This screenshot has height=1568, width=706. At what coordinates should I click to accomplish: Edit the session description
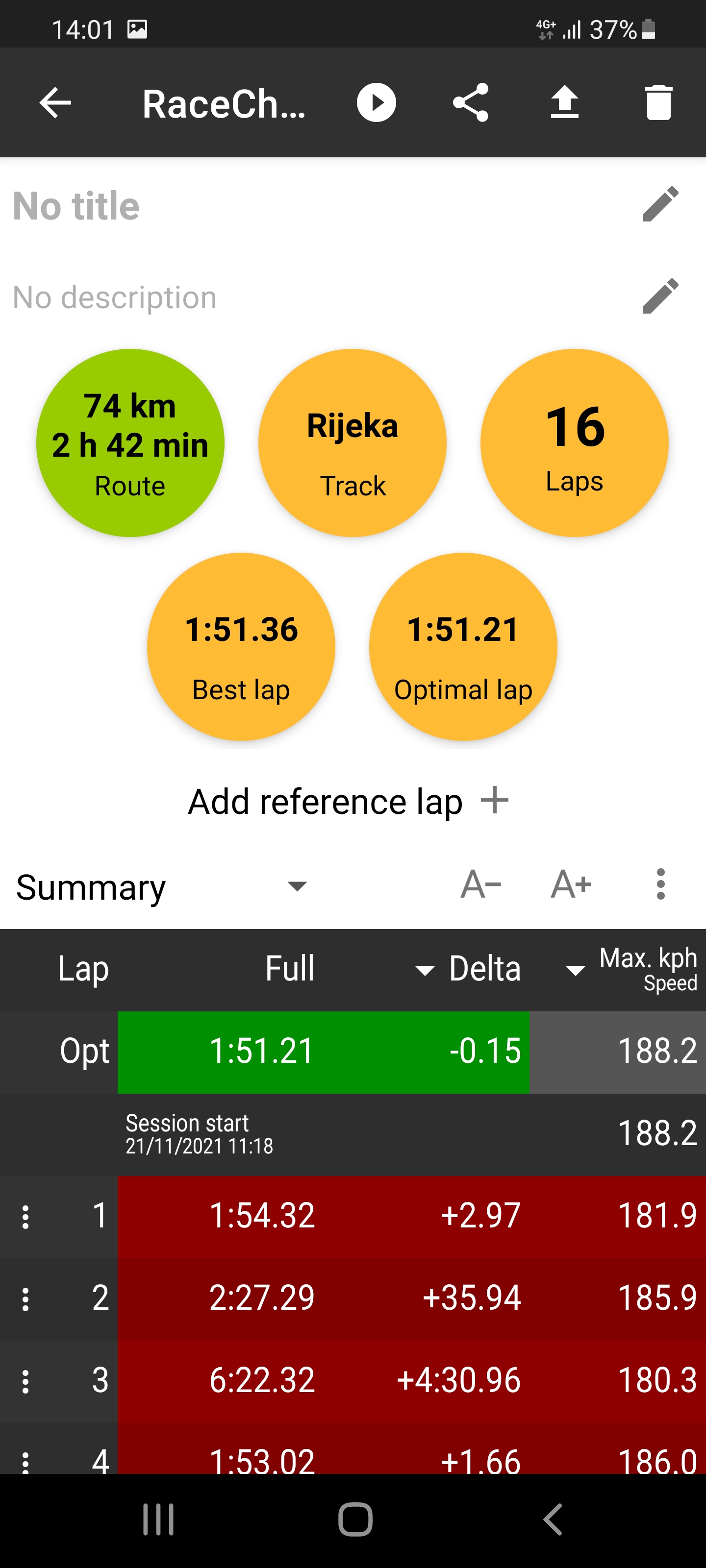point(660,296)
